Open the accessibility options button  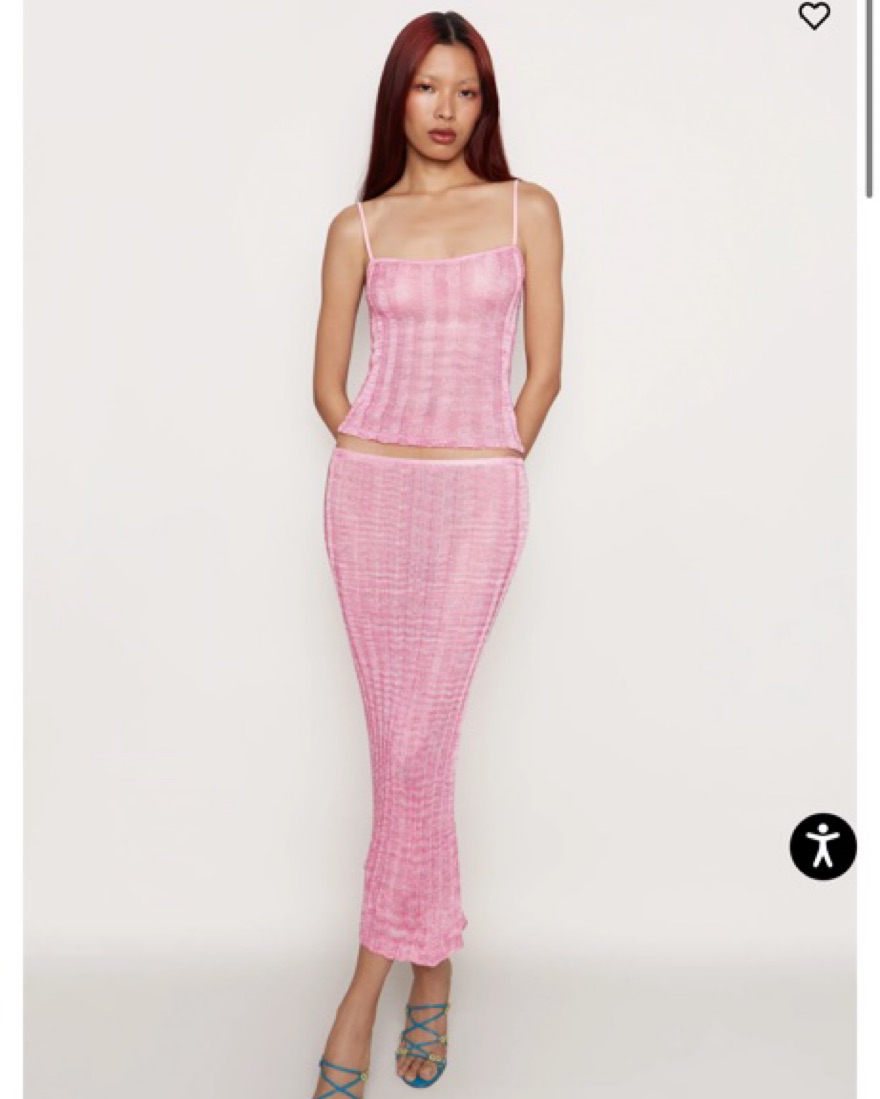(x=822, y=846)
